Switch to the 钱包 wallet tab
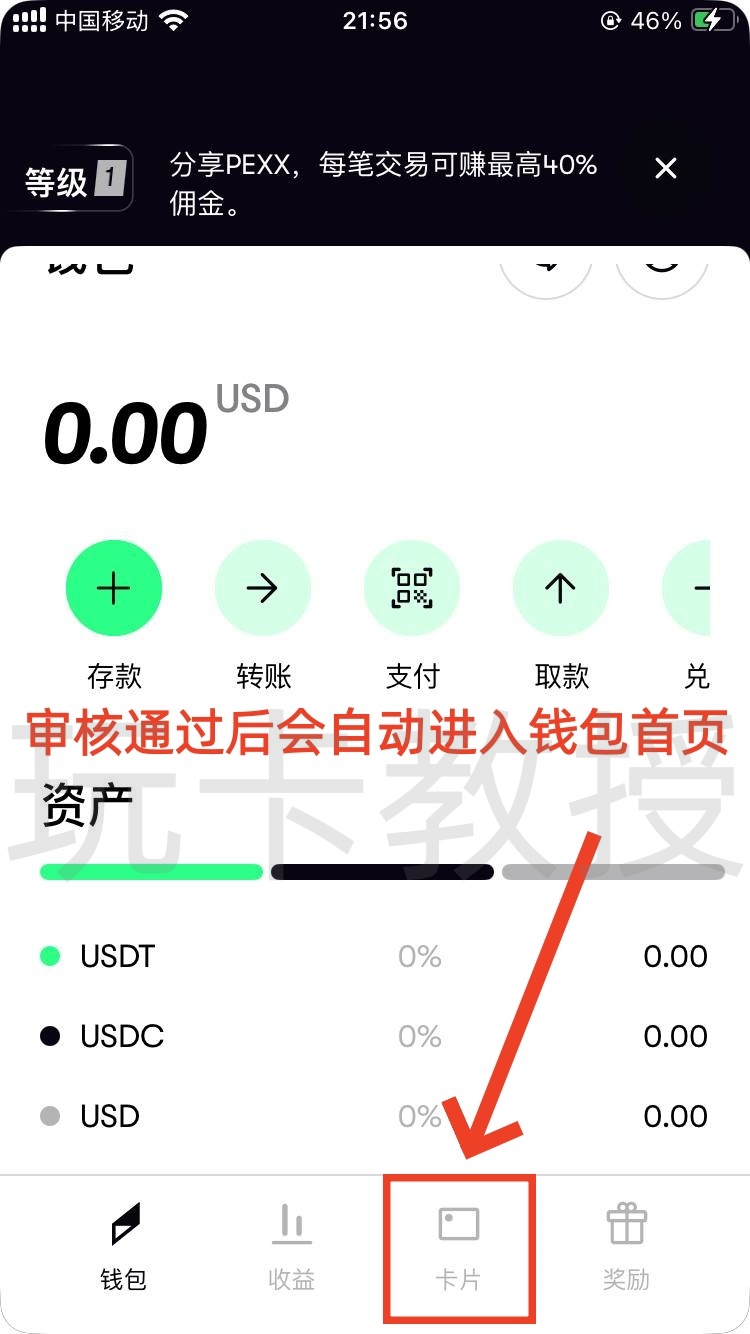The height and width of the screenshot is (1334, 750). click(124, 1246)
